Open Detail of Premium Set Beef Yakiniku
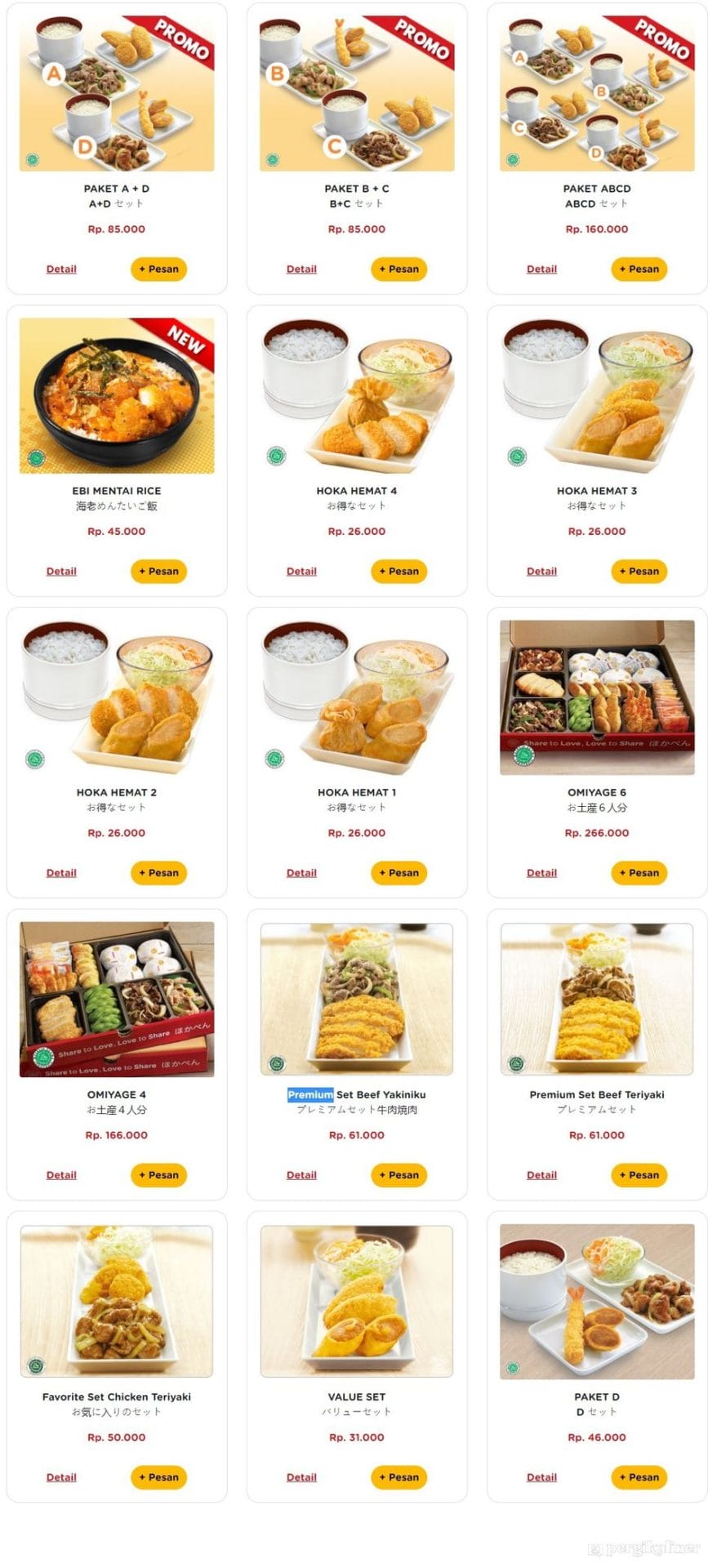The height and width of the screenshot is (1568, 708). pyautogui.click(x=301, y=1174)
